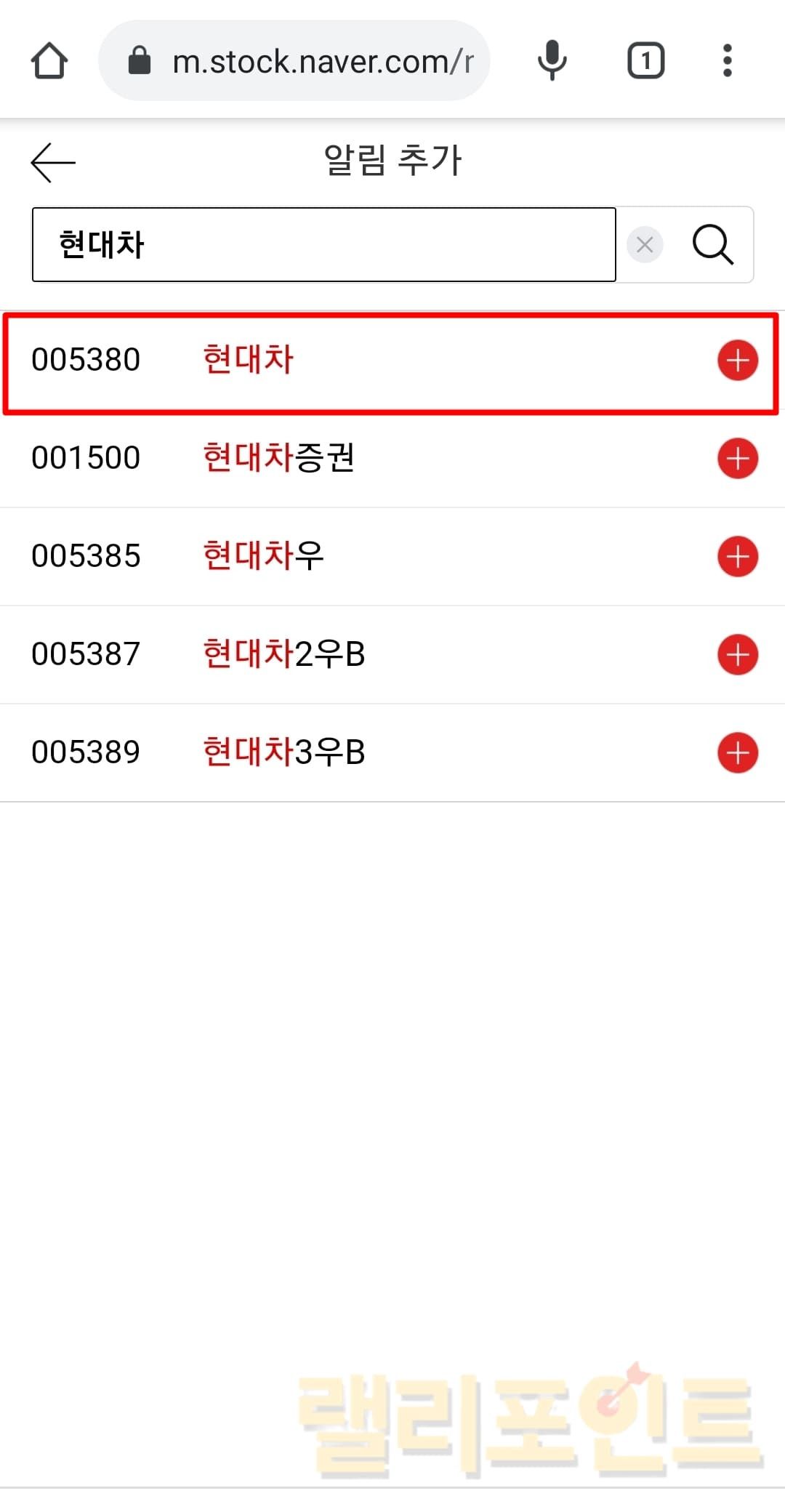Run search with the magnifier icon
785x1512 pixels.
pyautogui.click(x=712, y=245)
